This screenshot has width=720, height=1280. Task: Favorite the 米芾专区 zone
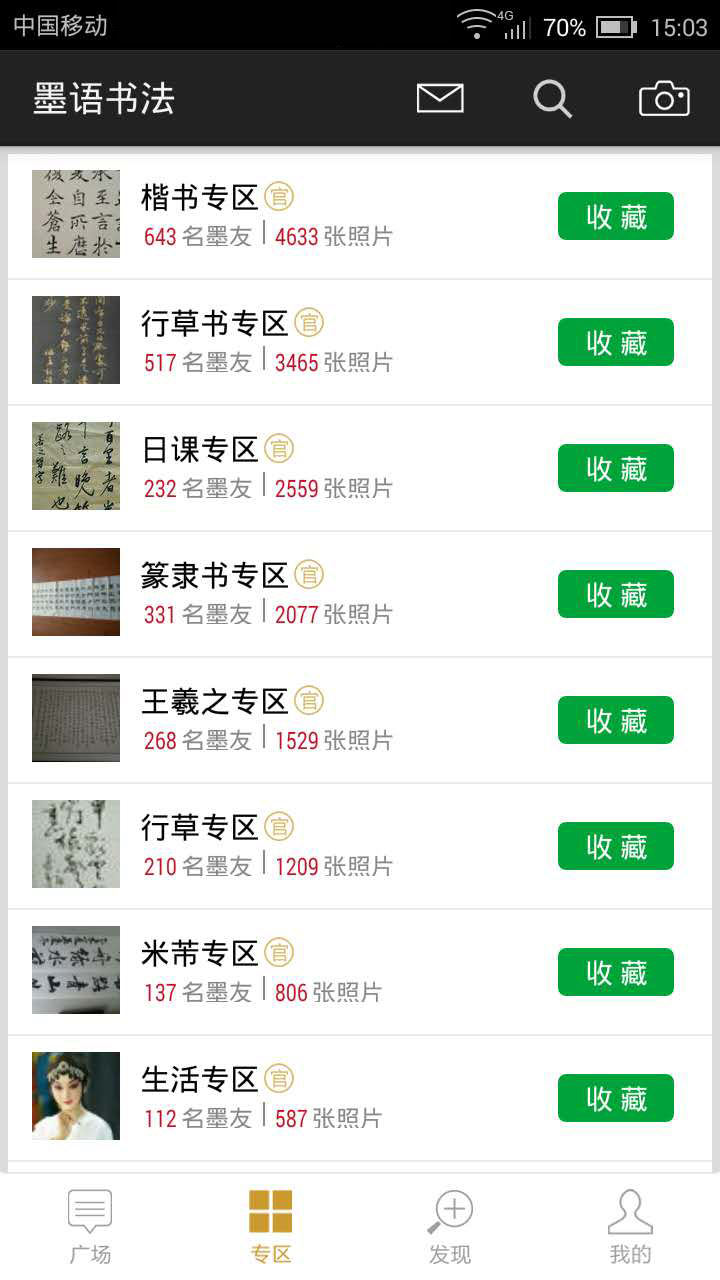pos(616,973)
